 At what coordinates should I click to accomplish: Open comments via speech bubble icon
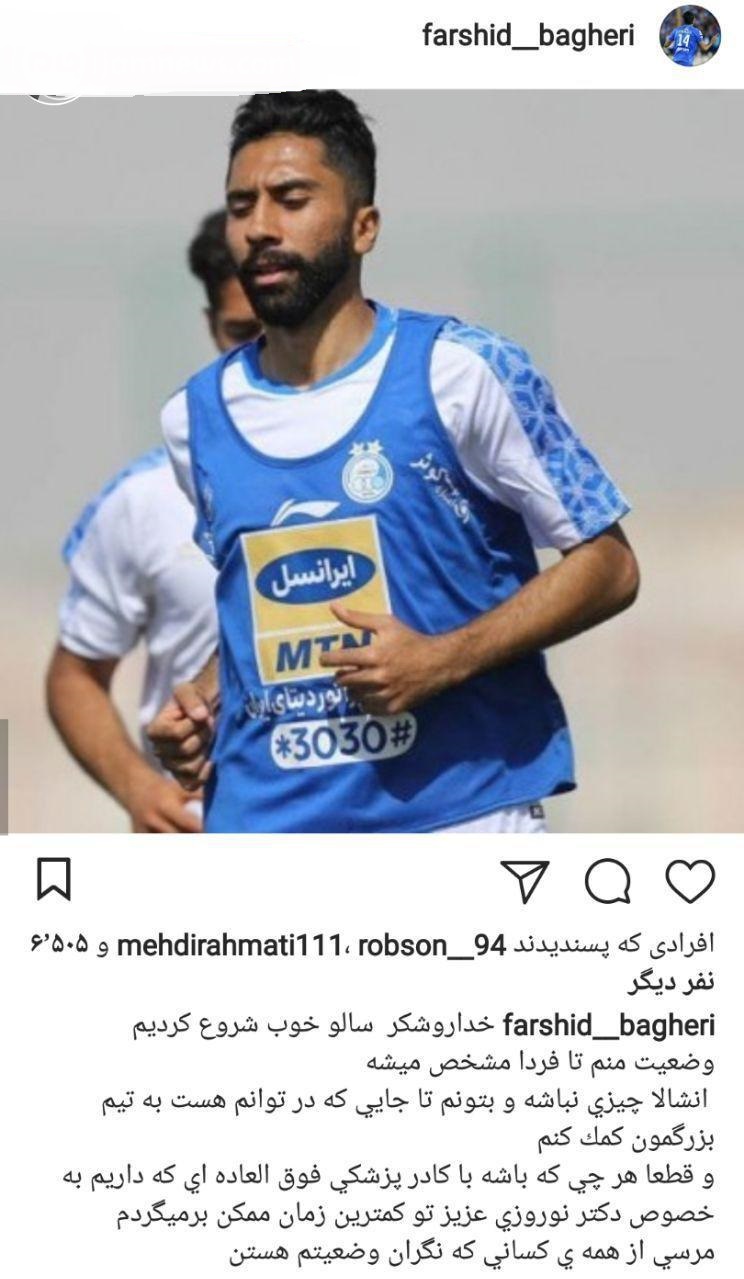click(608, 882)
